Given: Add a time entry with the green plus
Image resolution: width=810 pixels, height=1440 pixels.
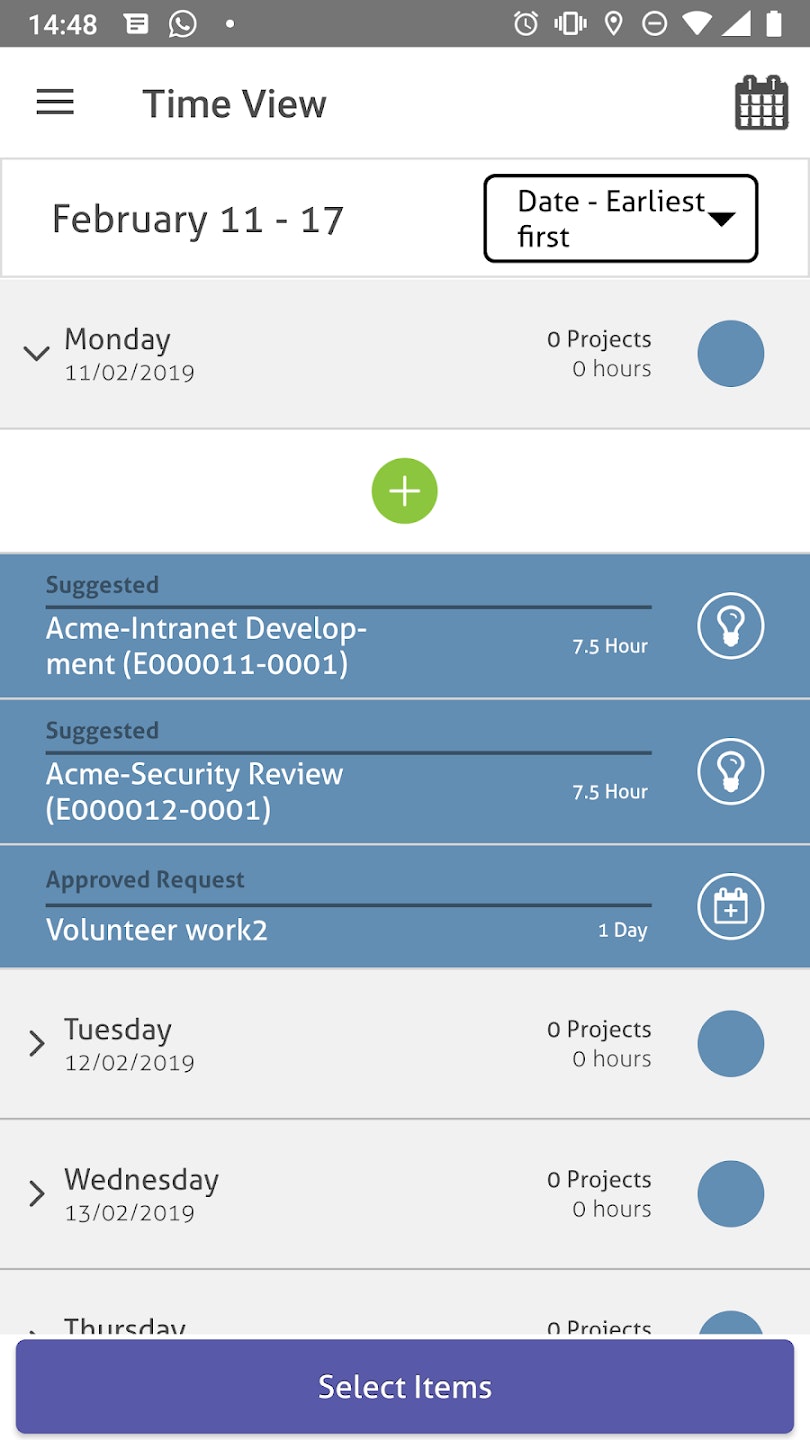Looking at the screenshot, I should coord(404,491).
